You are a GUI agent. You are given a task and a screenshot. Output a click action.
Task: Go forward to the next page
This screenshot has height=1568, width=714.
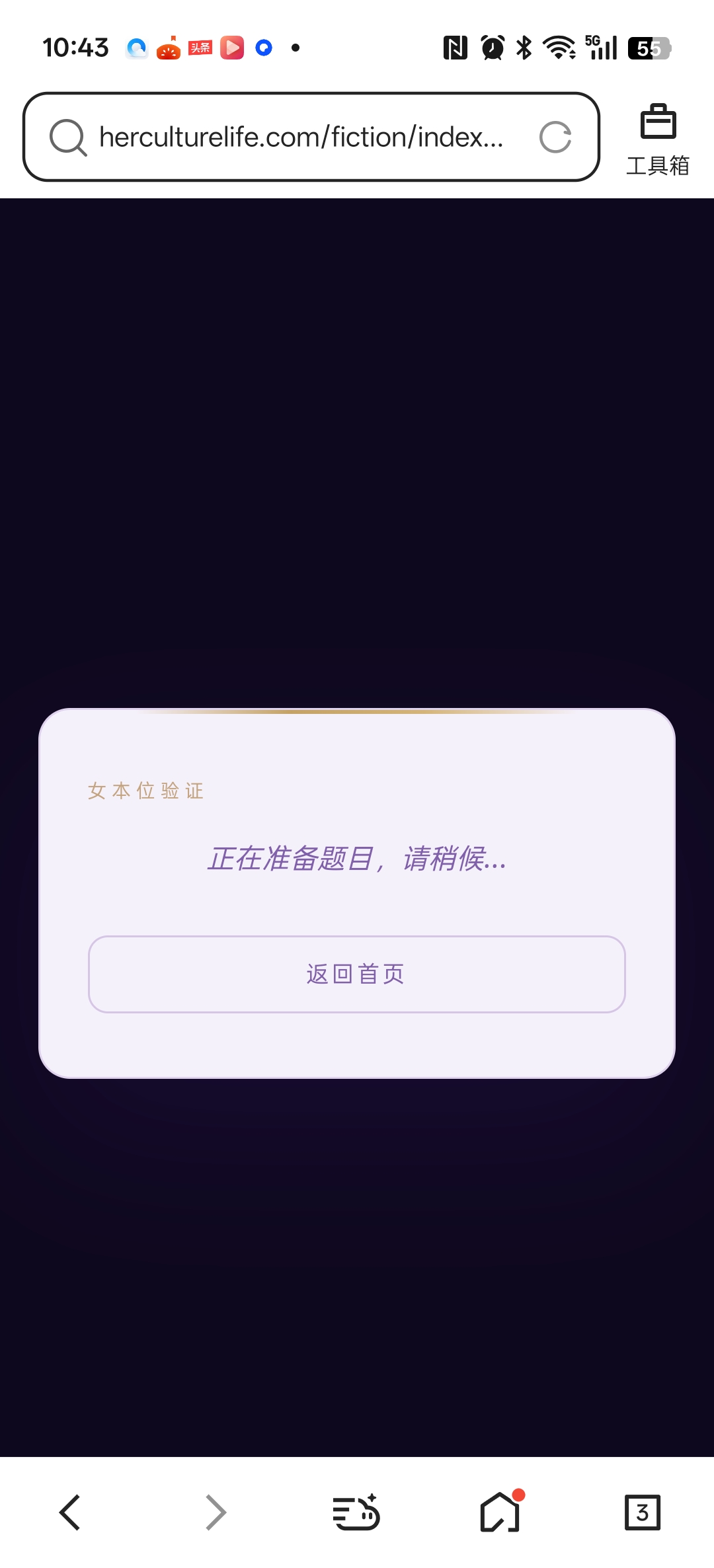point(216,1512)
